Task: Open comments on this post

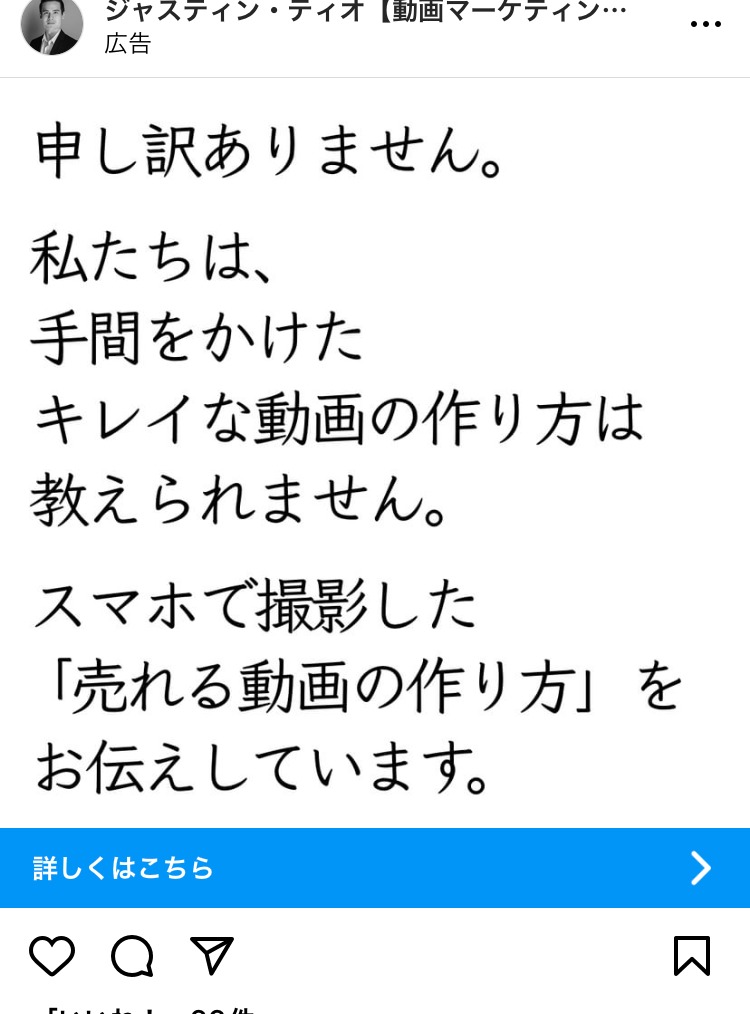Action: pyautogui.click(x=132, y=956)
